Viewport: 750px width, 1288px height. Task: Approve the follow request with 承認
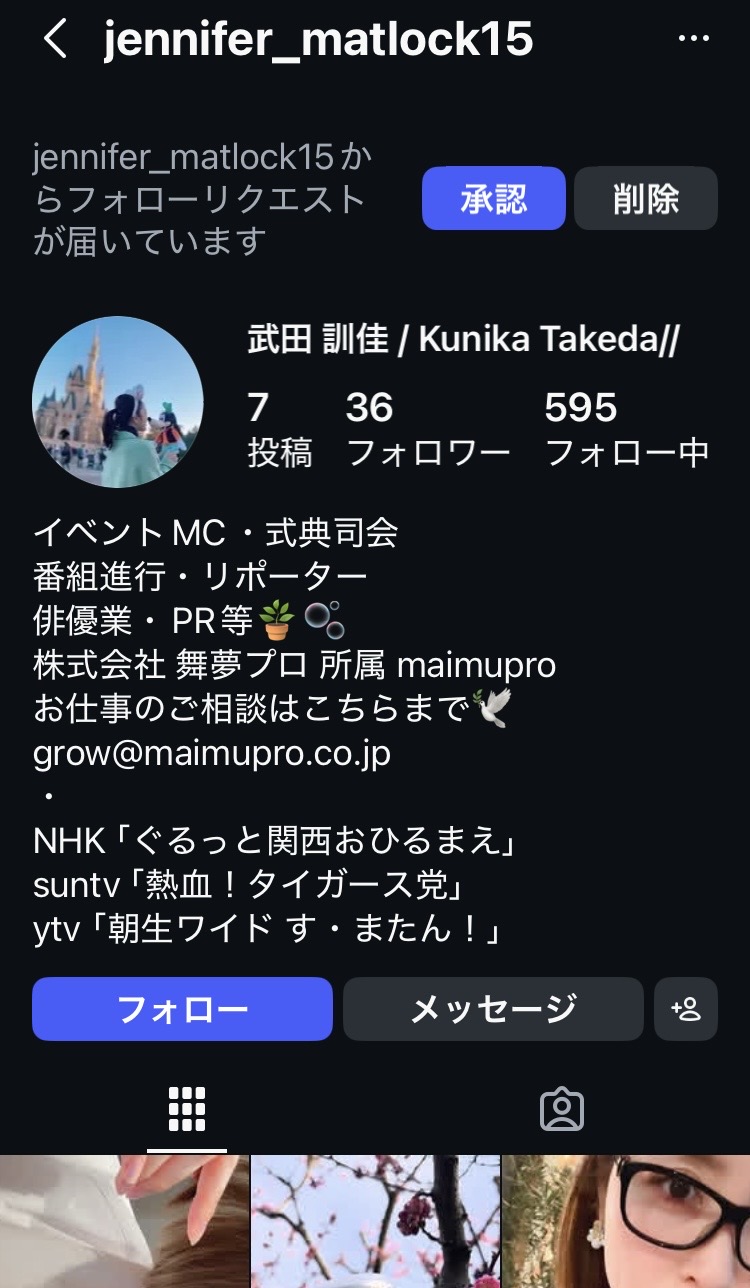click(493, 198)
